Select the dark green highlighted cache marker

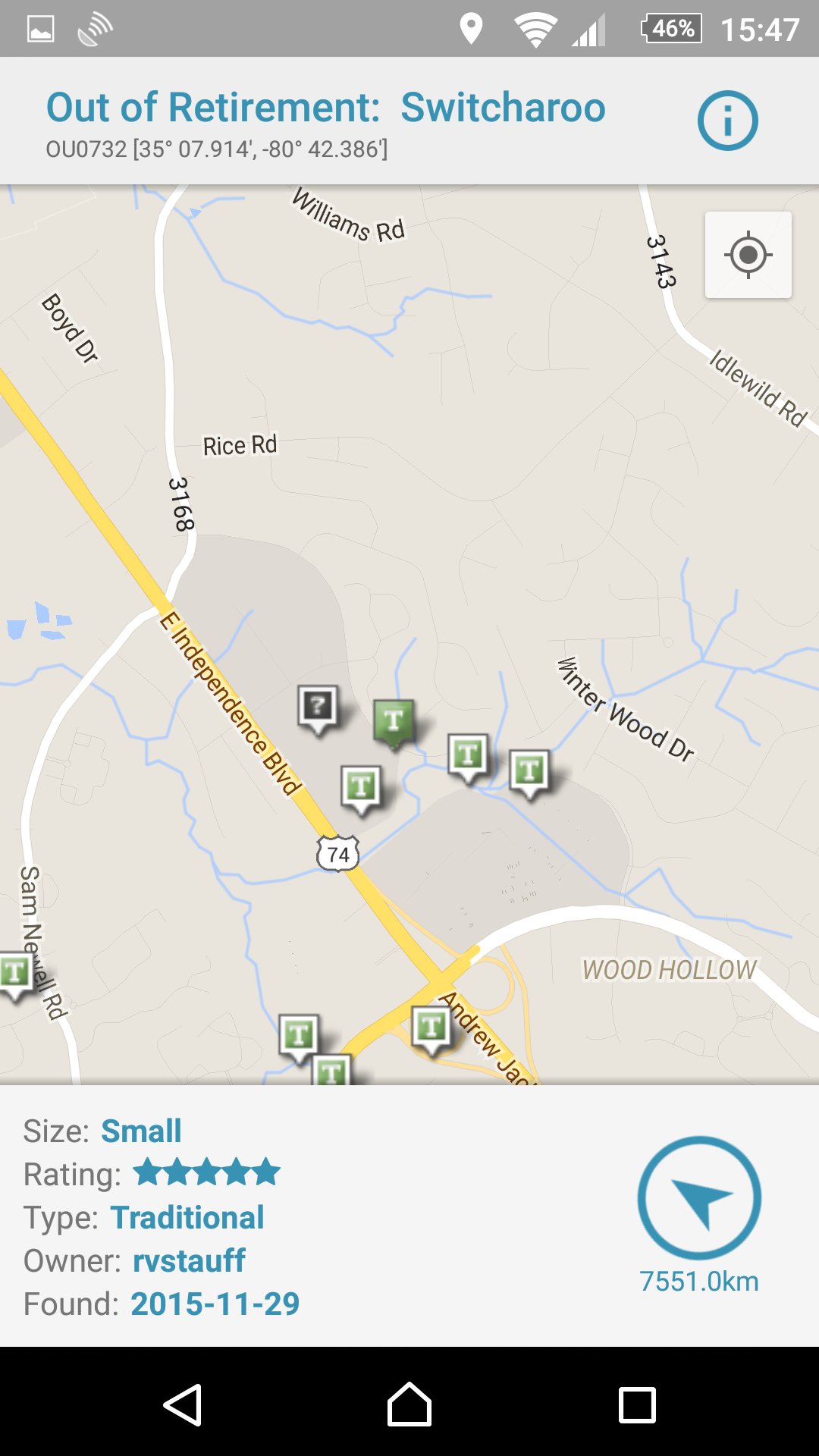click(394, 720)
